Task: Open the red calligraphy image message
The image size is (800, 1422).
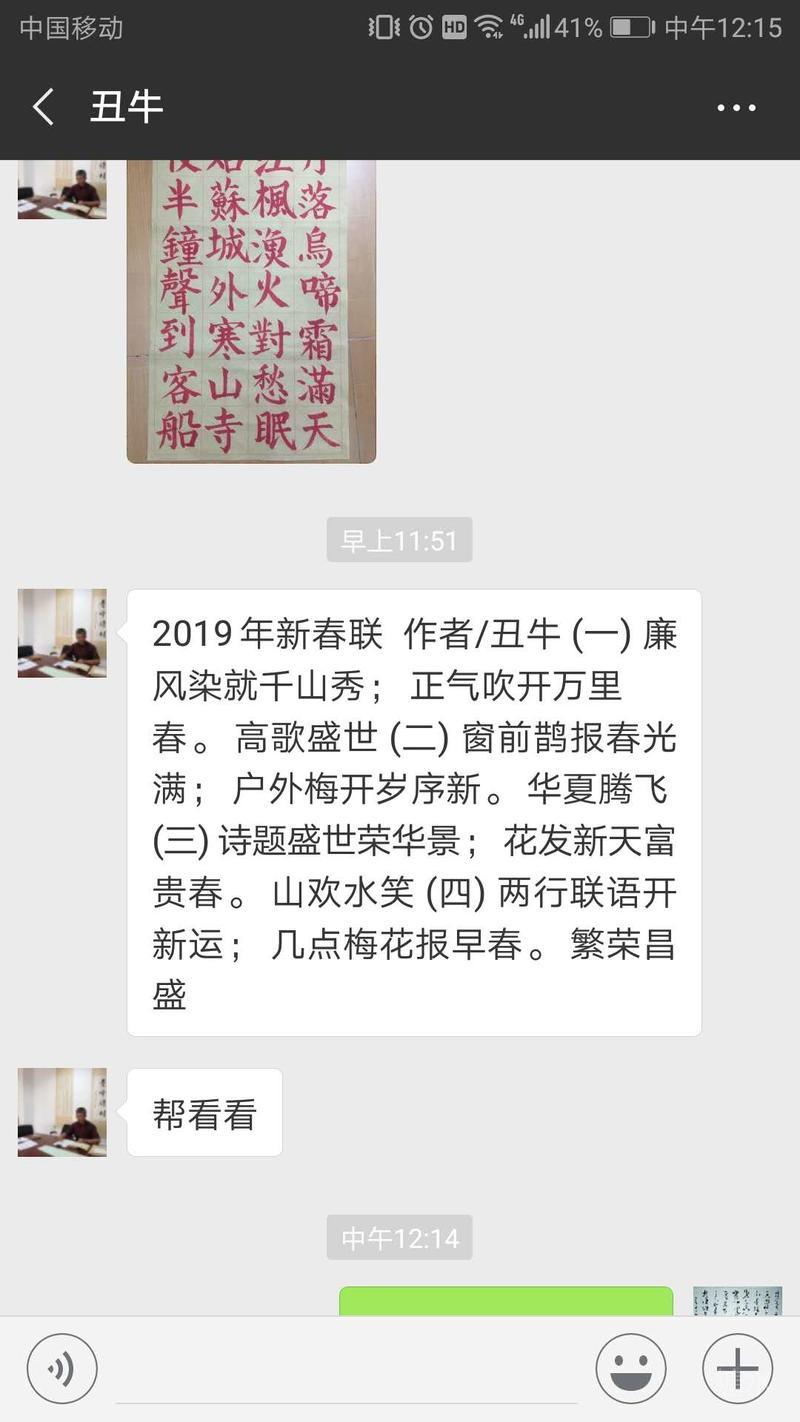Action: coord(251,310)
